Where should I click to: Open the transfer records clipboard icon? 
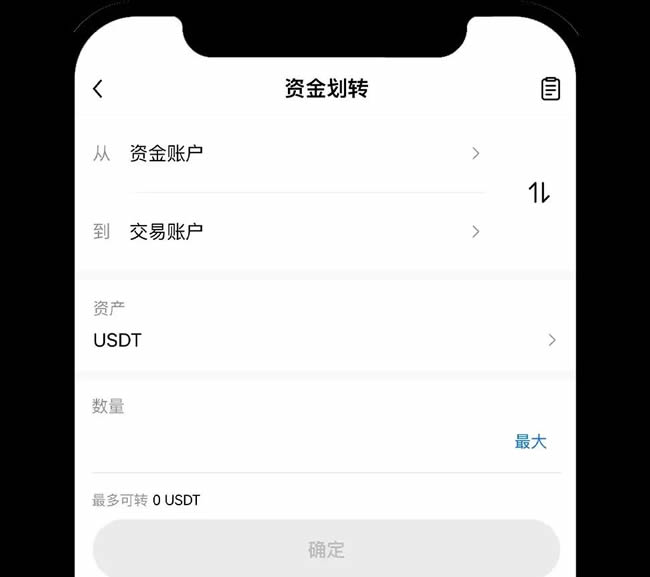(550, 89)
